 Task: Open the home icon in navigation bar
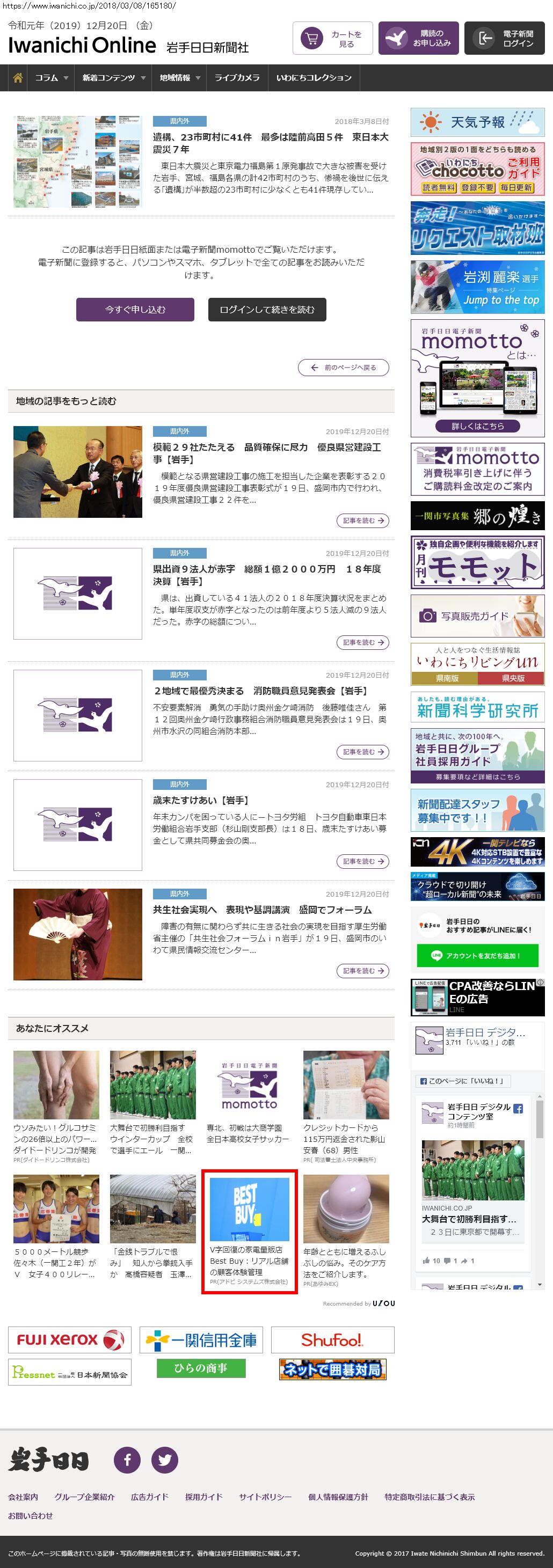click(18, 78)
